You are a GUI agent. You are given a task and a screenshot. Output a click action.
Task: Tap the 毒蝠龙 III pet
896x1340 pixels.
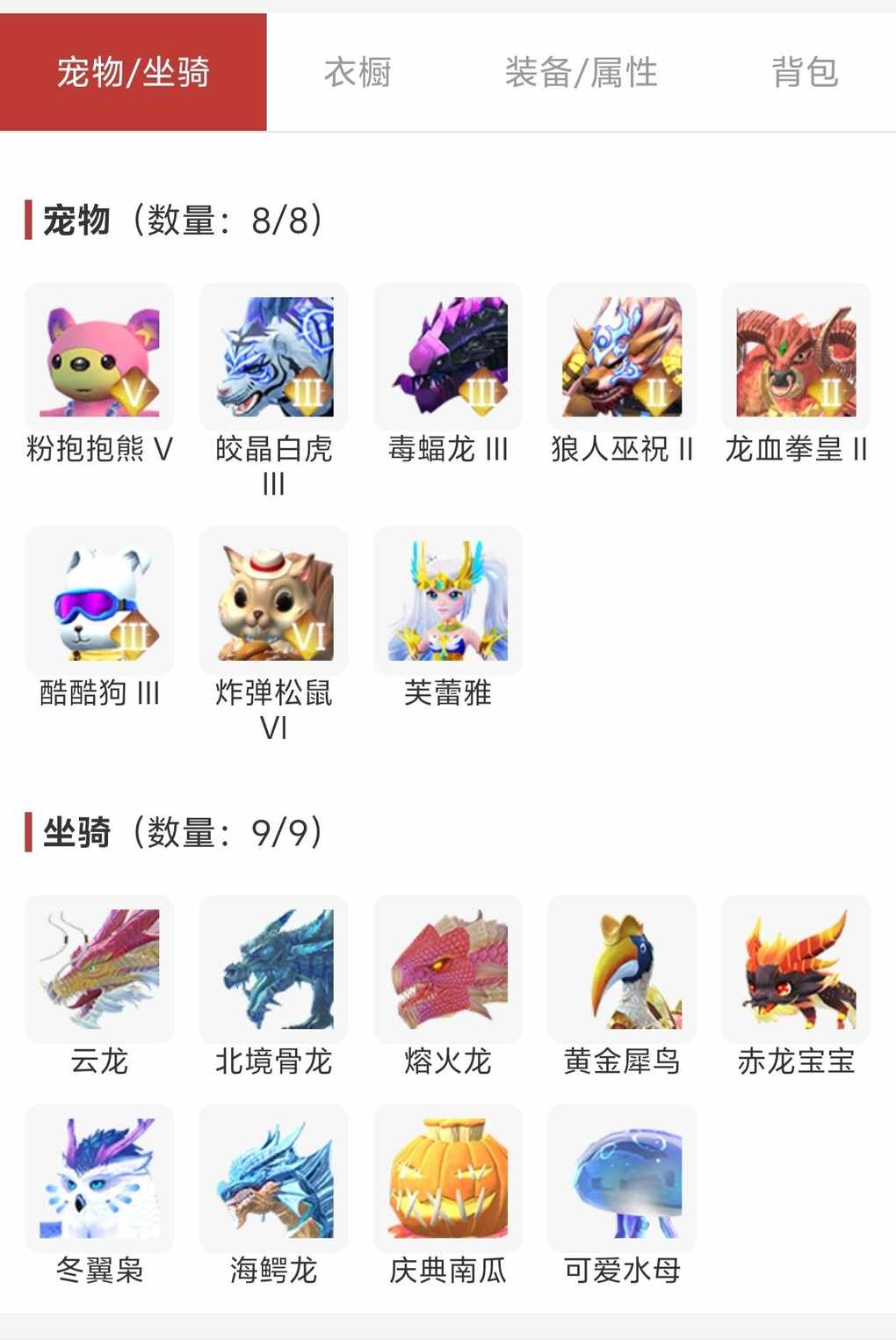point(448,357)
